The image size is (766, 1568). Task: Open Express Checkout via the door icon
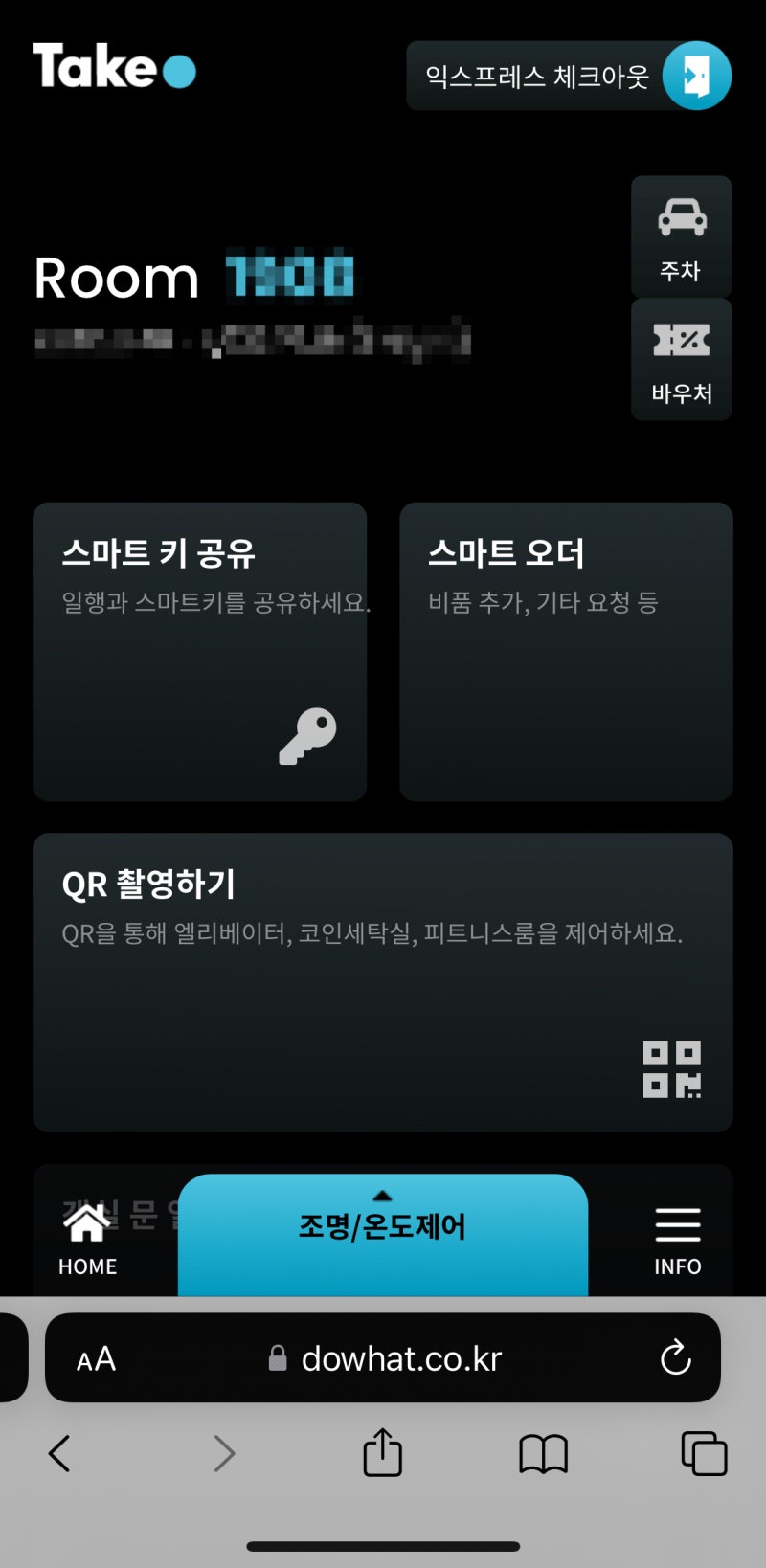point(697,75)
